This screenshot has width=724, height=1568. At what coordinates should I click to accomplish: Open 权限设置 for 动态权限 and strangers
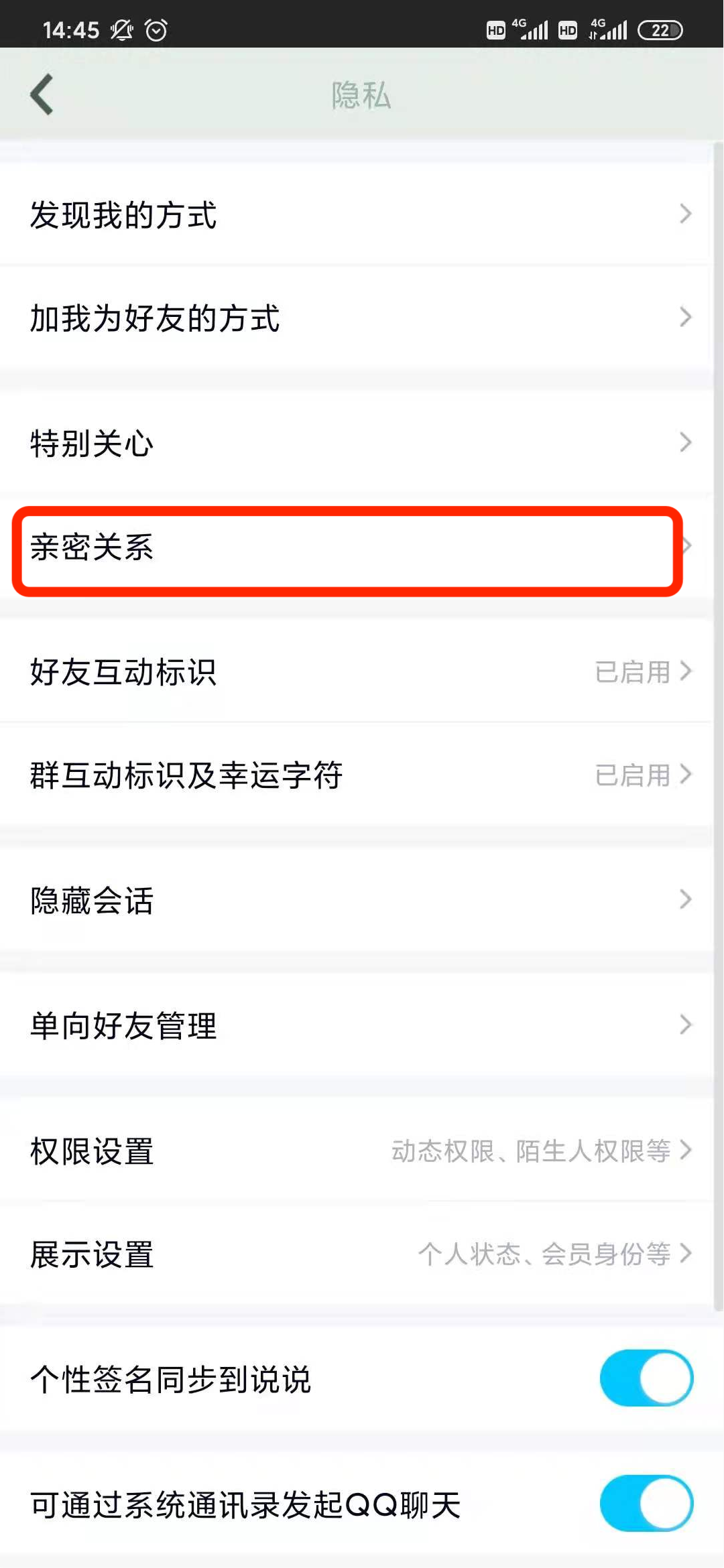click(x=355, y=1151)
